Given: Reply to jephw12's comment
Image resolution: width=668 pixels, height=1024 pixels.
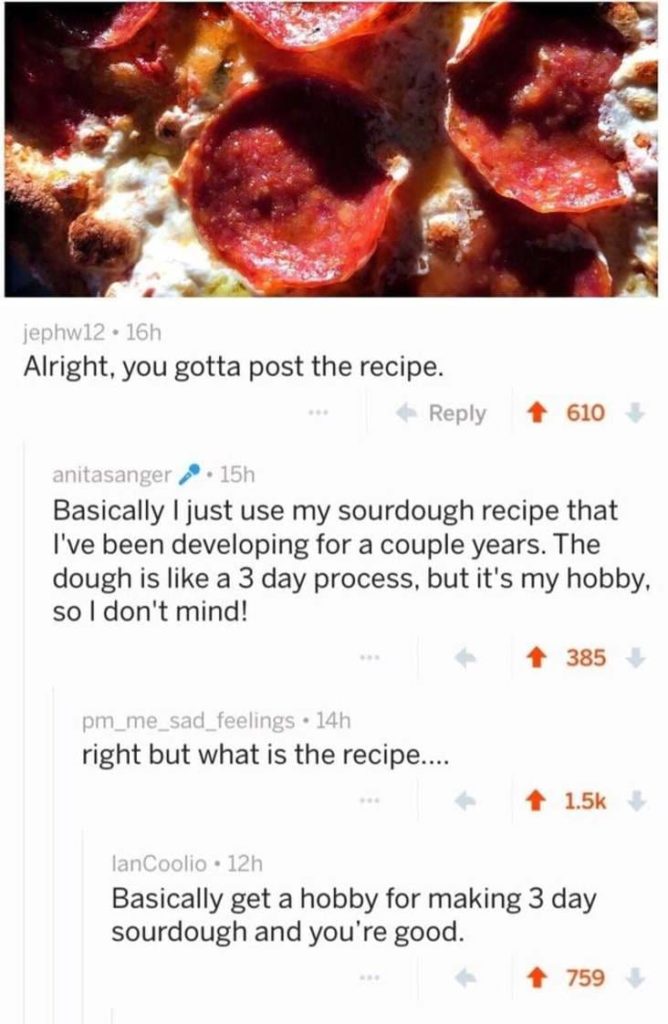Looking at the screenshot, I should [x=445, y=413].
